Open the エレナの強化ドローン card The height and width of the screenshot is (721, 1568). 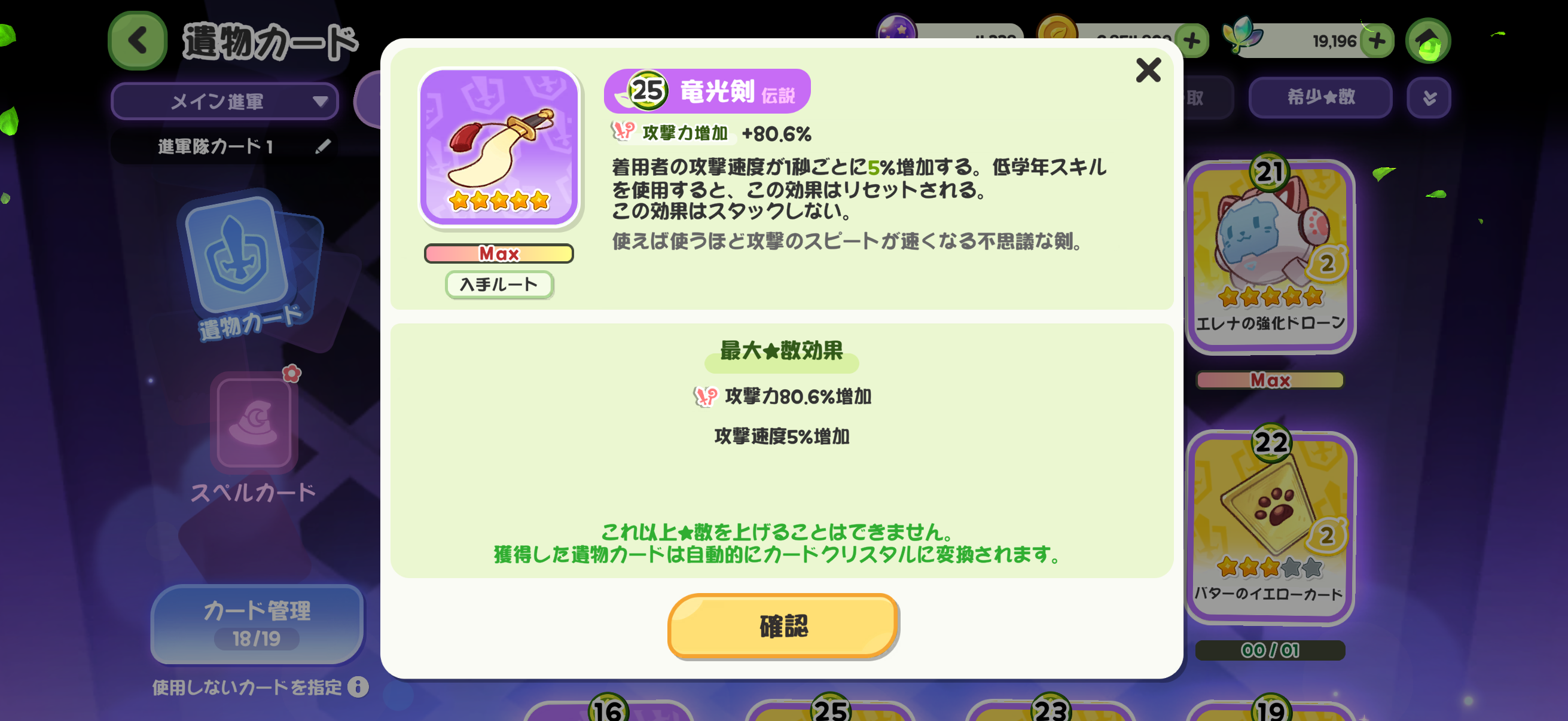point(1270,256)
